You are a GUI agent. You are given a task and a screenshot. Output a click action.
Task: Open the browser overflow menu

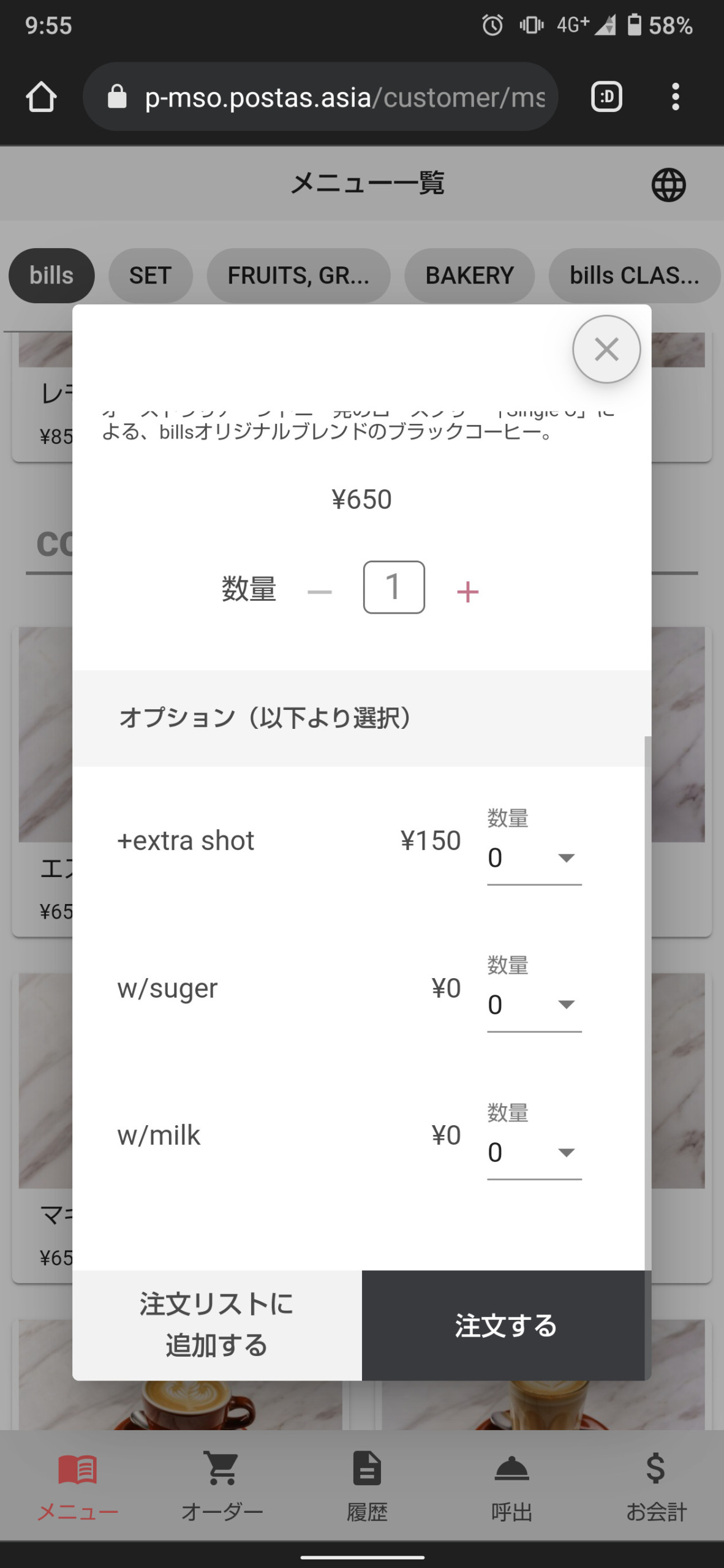[676, 97]
